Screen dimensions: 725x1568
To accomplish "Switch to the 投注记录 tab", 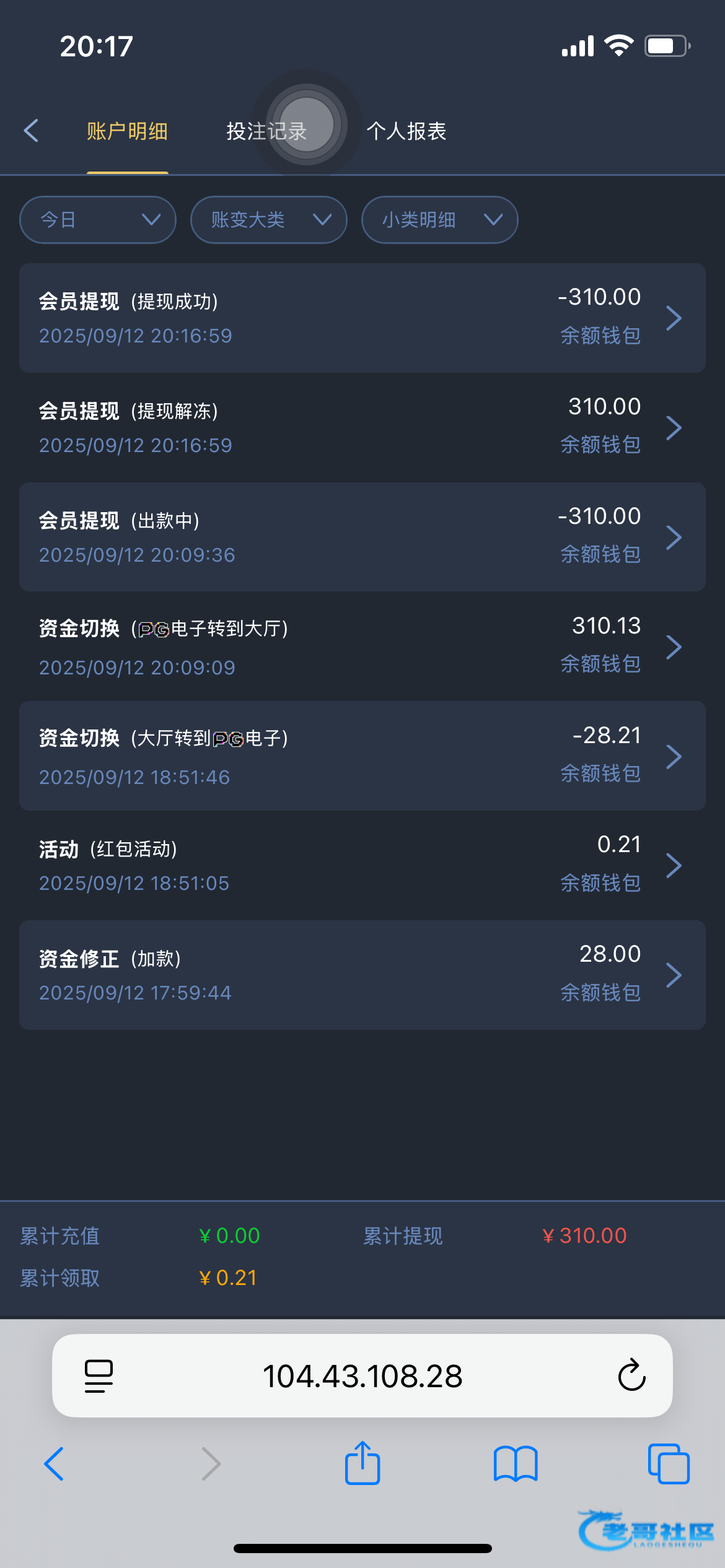I will (266, 131).
